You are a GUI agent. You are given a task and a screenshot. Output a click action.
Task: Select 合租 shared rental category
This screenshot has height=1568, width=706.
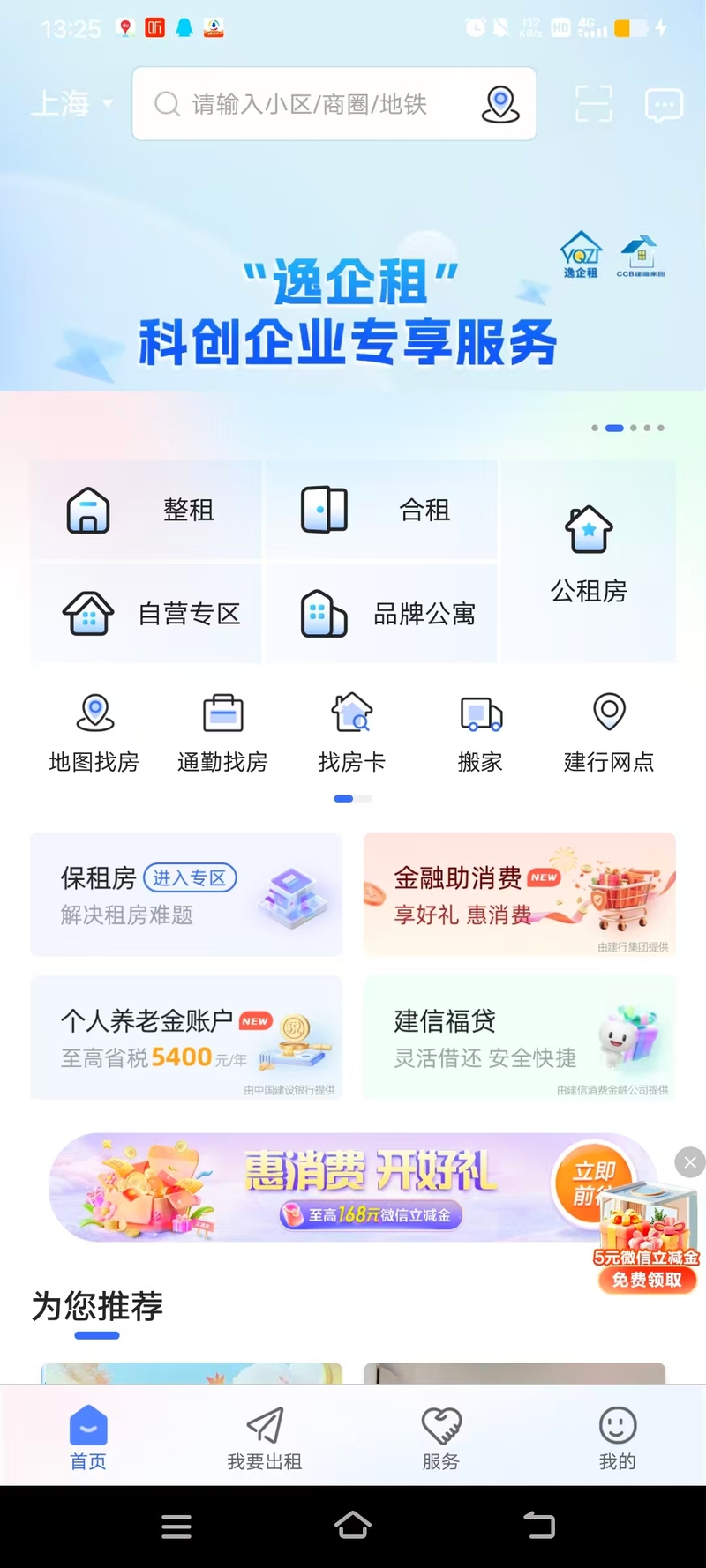click(x=381, y=510)
